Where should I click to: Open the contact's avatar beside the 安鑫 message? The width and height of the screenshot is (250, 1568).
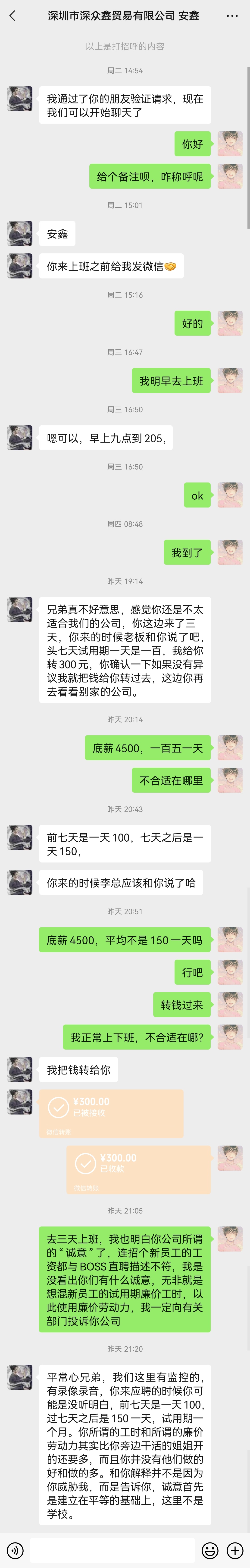(x=20, y=234)
